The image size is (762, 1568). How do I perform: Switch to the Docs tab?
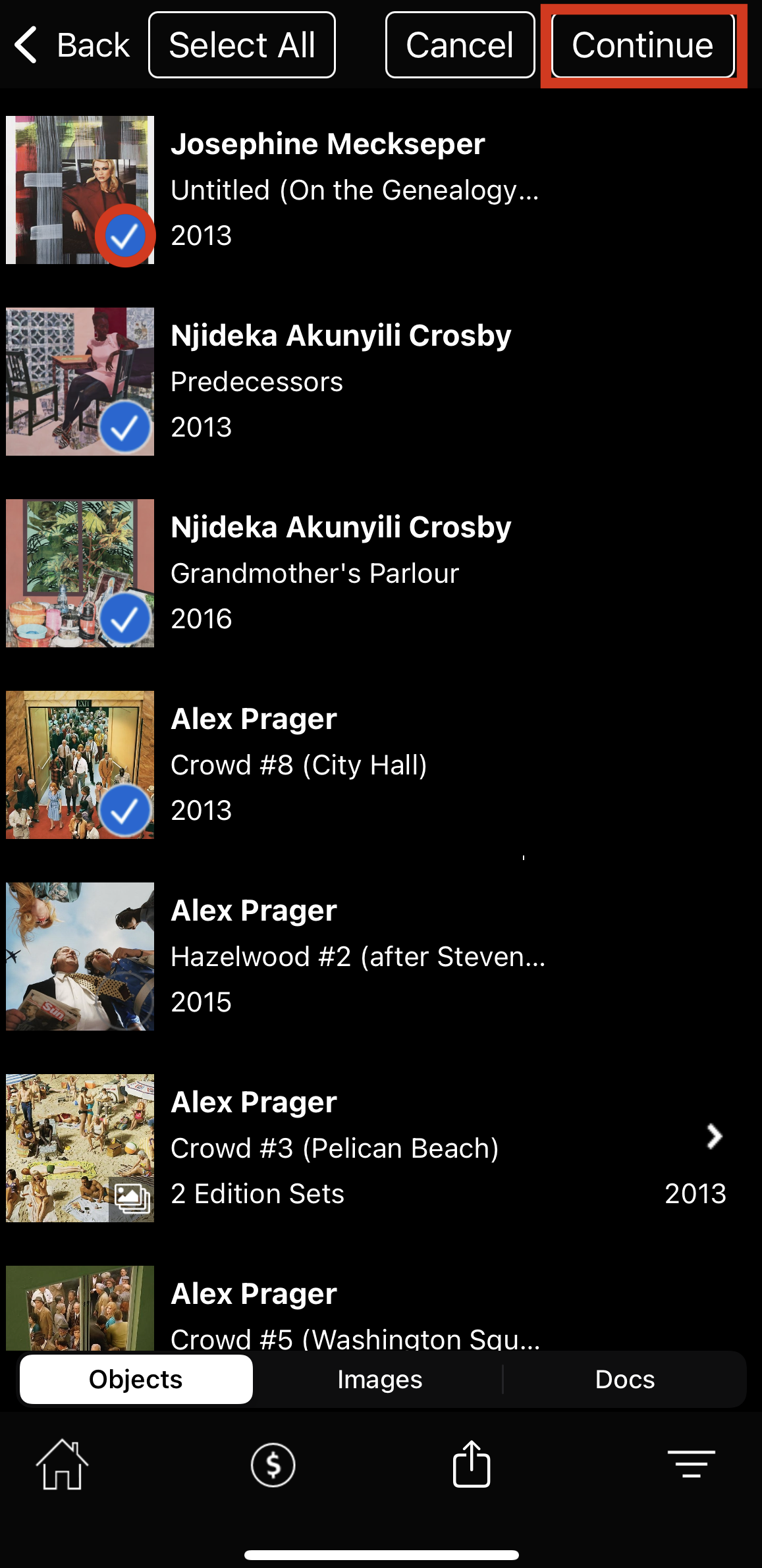pos(625,1379)
